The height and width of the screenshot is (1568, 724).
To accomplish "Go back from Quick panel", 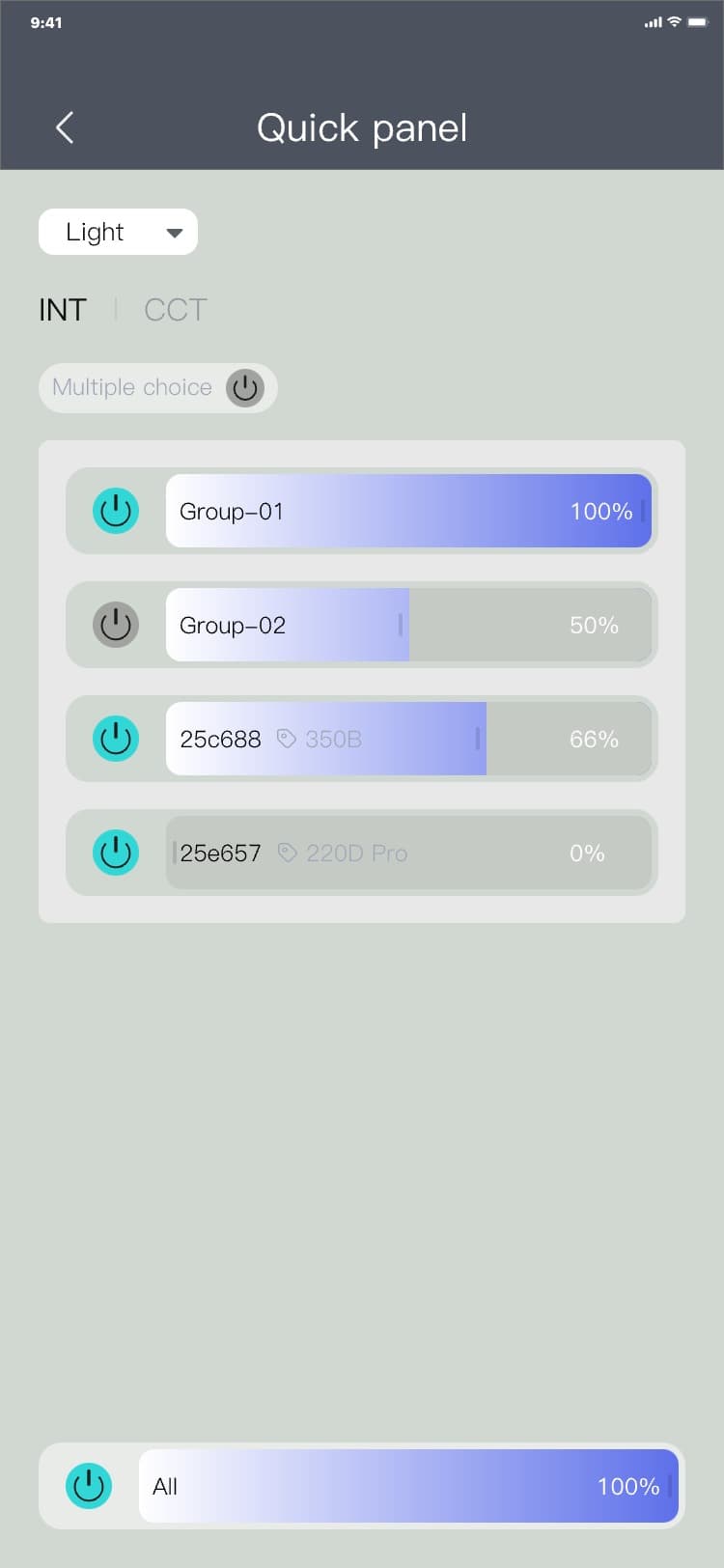I will coord(65,127).
